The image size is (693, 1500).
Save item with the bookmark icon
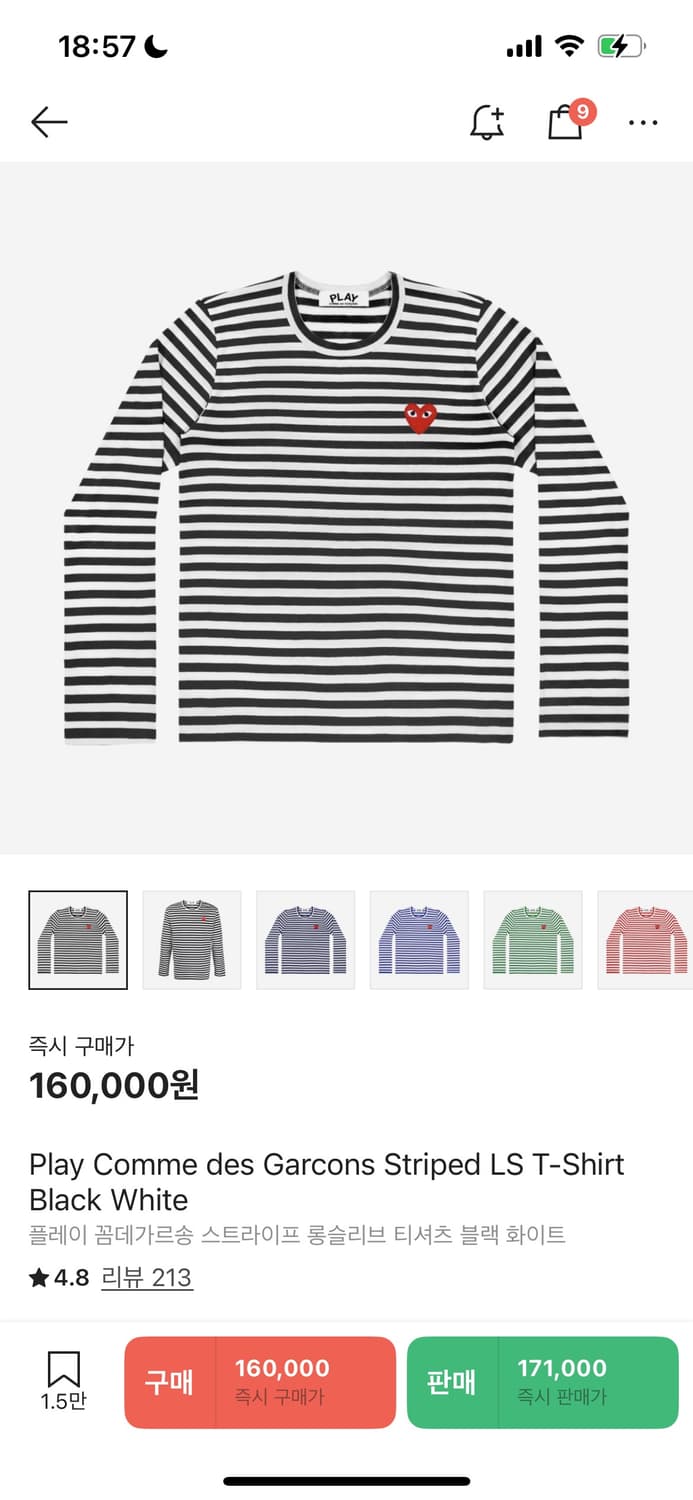pyautogui.click(x=63, y=1381)
